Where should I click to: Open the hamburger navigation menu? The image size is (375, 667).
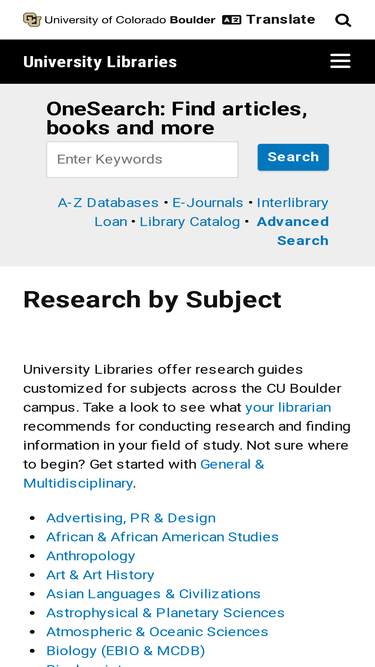tap(340, 61)
